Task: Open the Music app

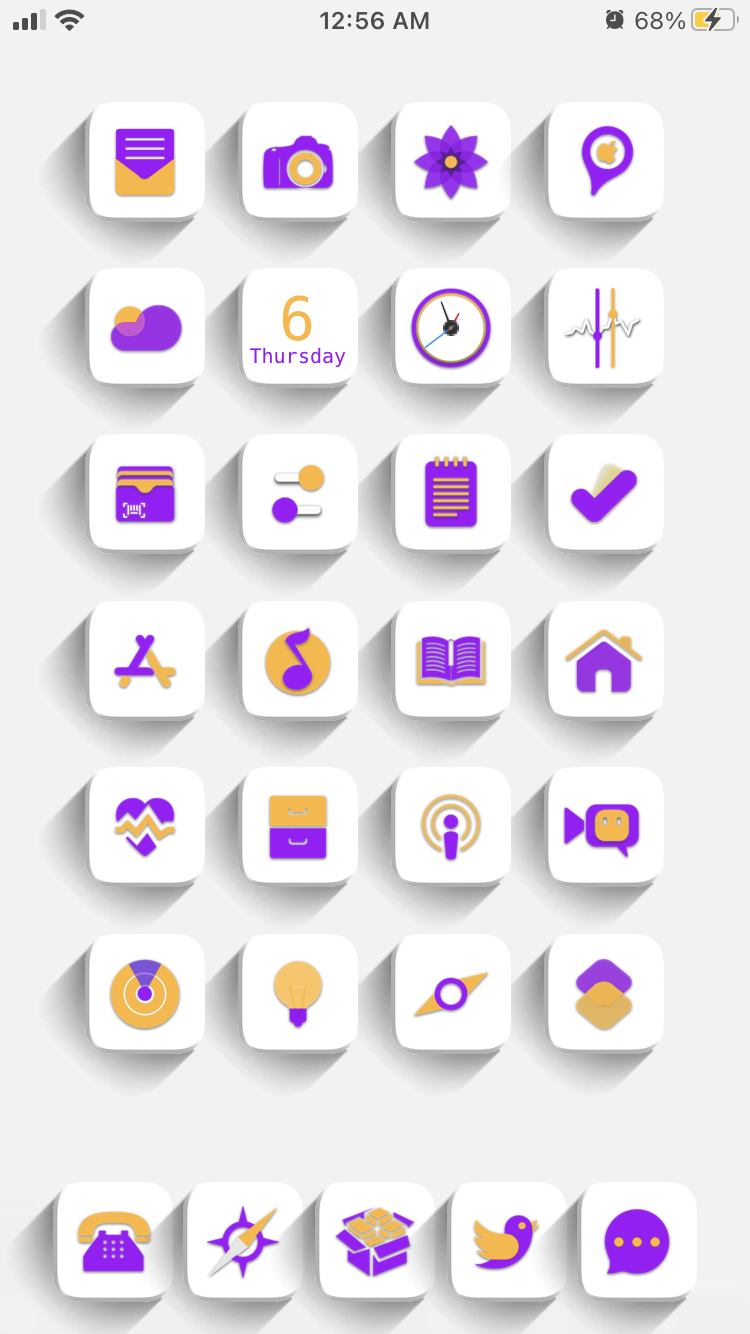Action: (299, 660)
